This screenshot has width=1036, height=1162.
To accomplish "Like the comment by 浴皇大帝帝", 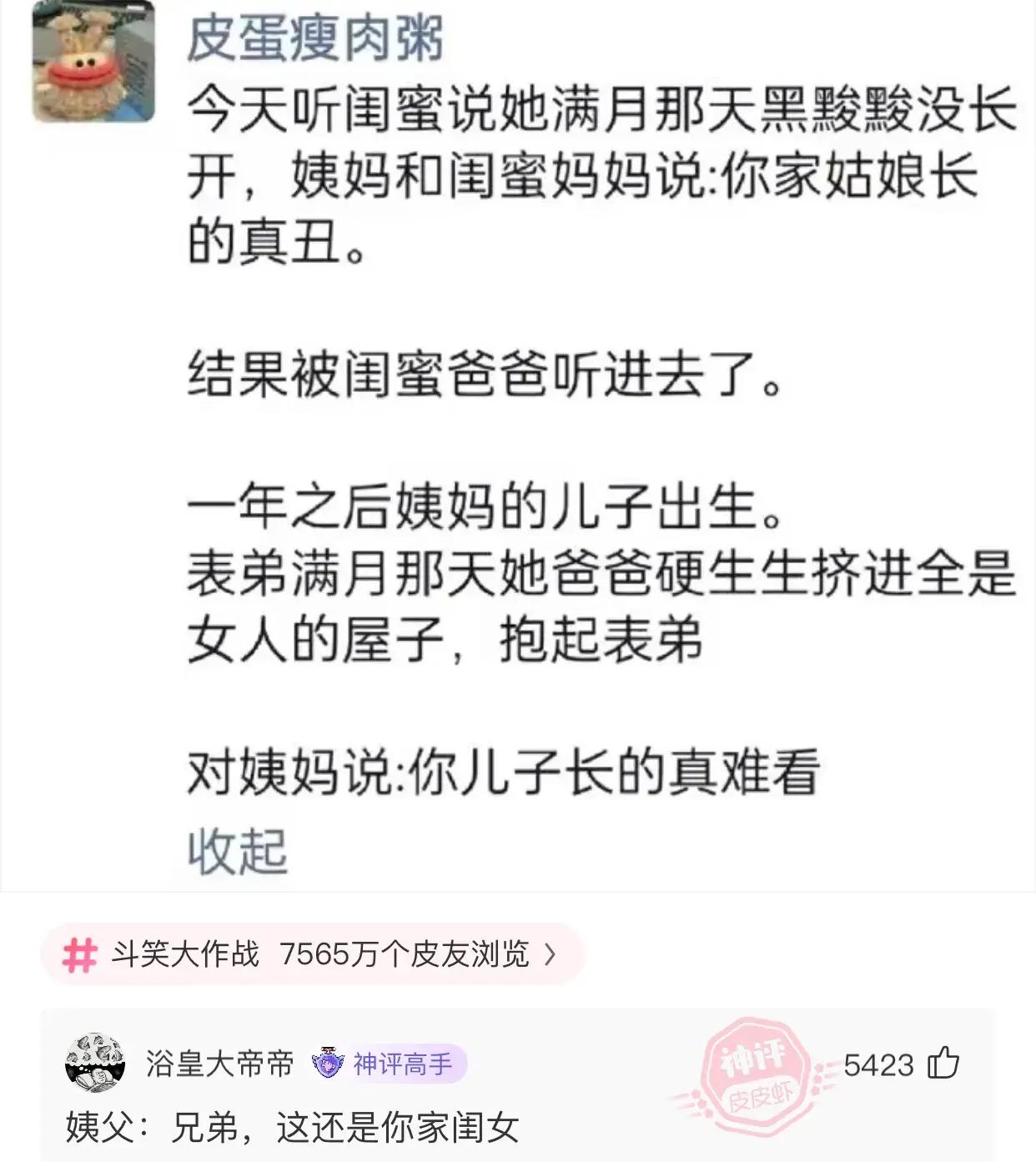I will (943, 1064).
